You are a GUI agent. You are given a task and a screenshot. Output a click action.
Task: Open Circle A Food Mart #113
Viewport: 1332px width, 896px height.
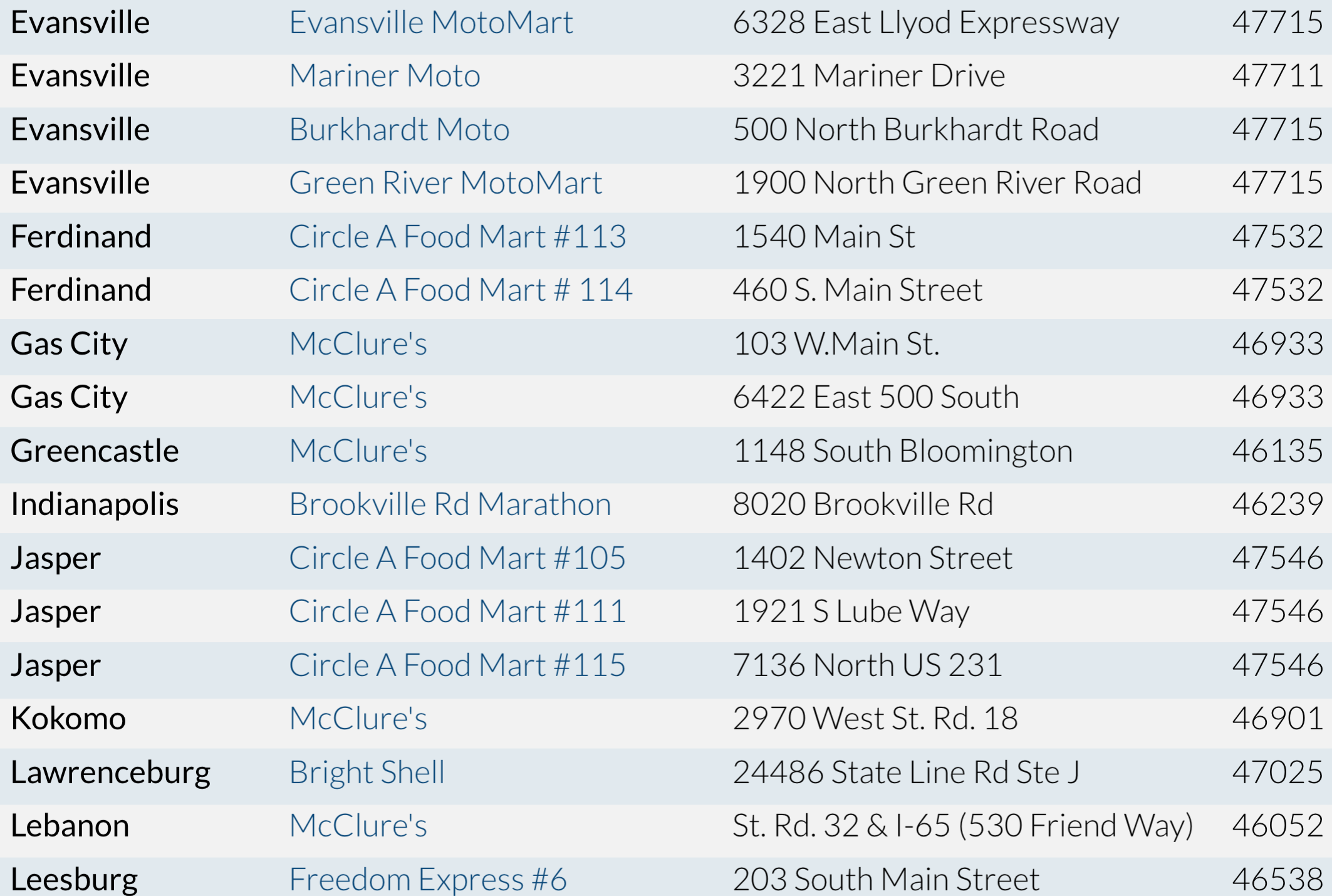click(x=457, y=237)
